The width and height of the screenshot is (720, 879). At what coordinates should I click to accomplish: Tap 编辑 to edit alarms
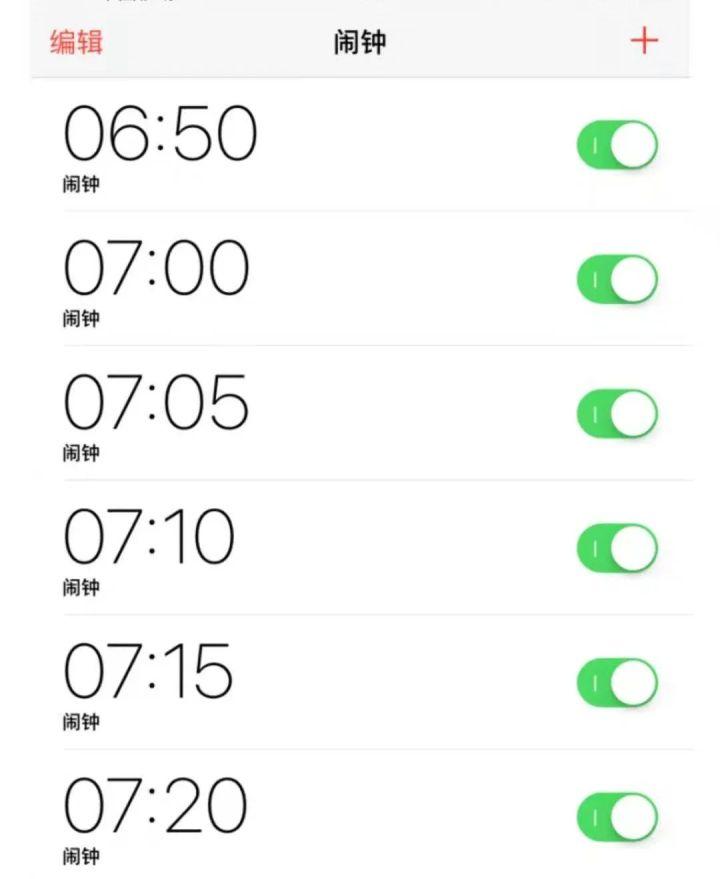[76, 42]
